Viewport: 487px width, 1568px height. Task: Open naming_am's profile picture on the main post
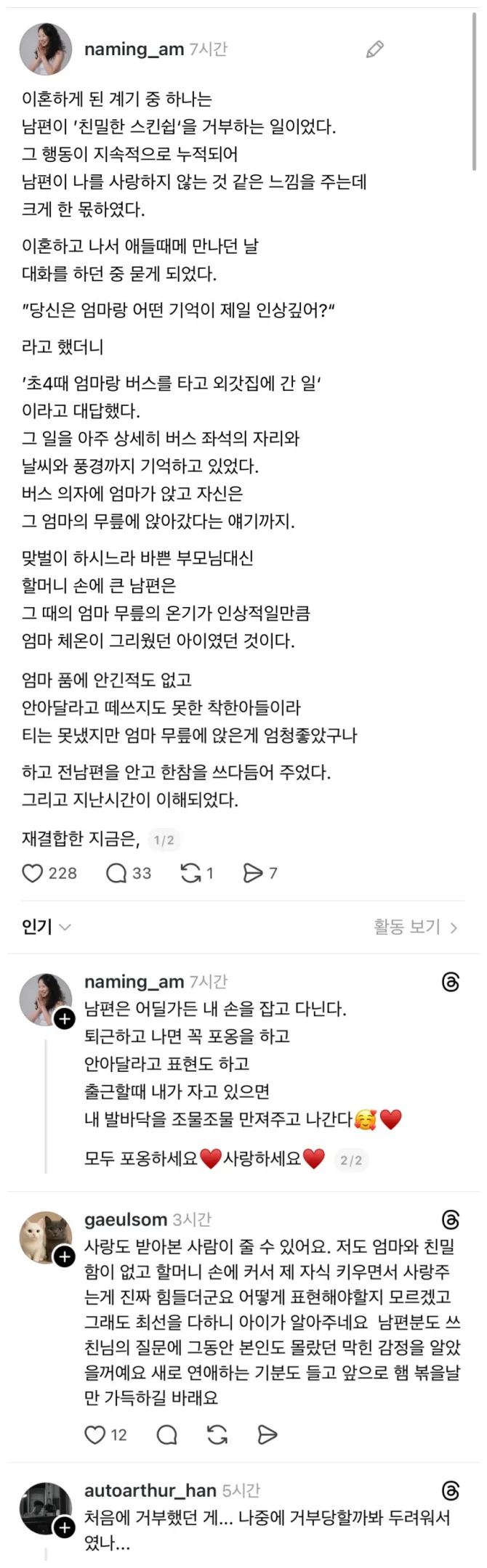(45, 49)
